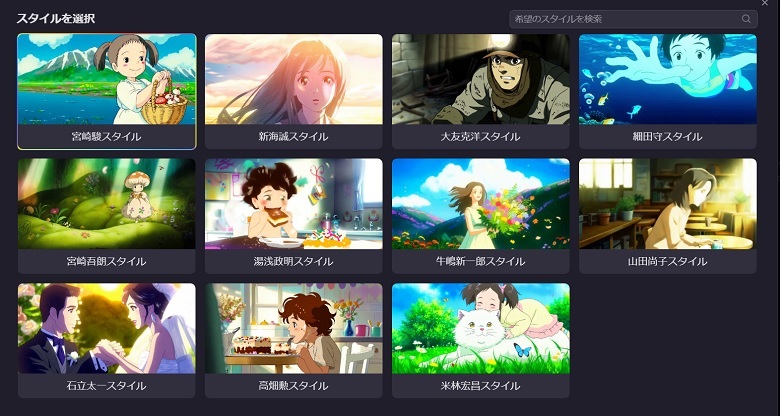
Task: Choose the 山田尚子スタイル card
Action: coord(668,215)
